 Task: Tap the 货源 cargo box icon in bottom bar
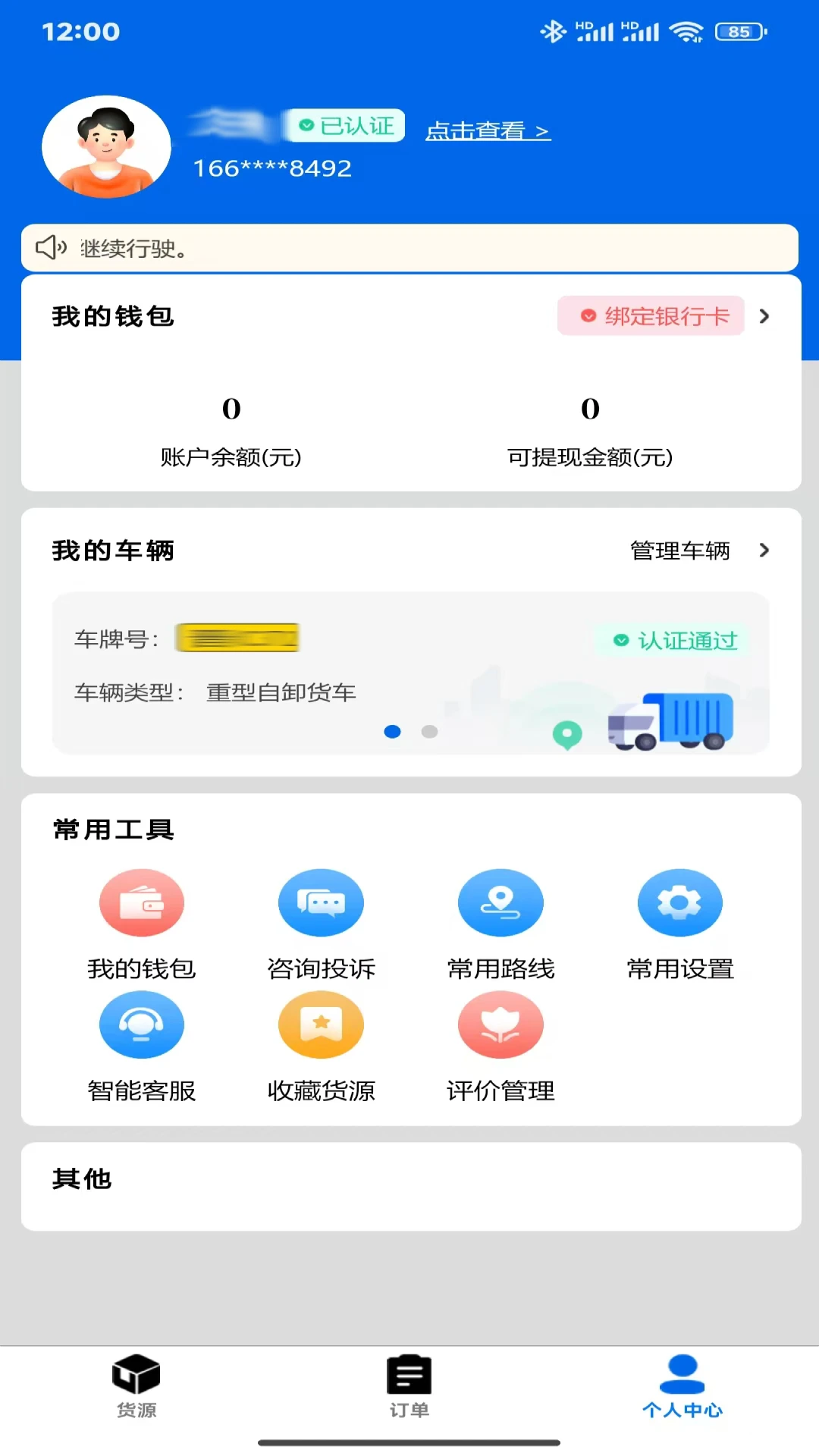(x=136, y=1384)
